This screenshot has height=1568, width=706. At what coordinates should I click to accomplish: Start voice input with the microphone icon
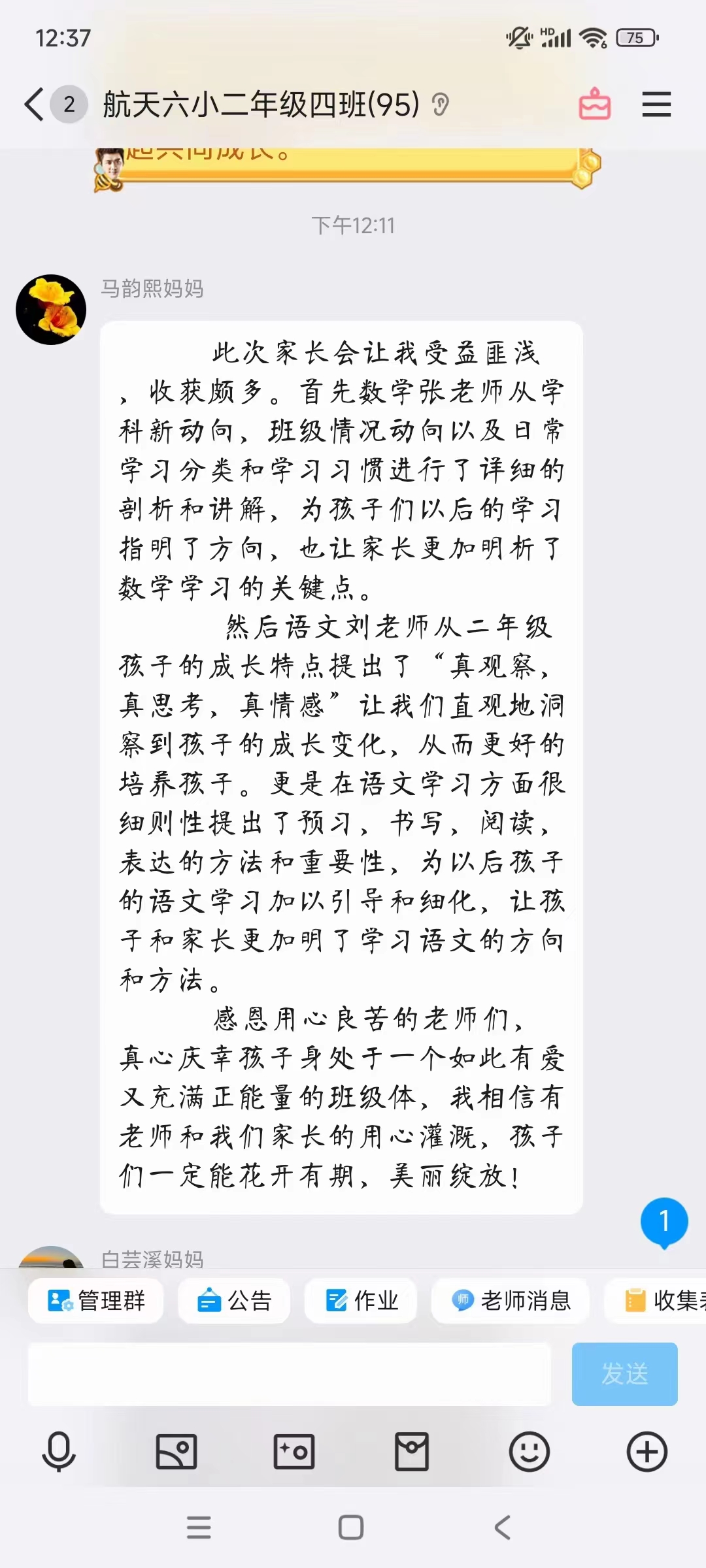click(59, 1452)
